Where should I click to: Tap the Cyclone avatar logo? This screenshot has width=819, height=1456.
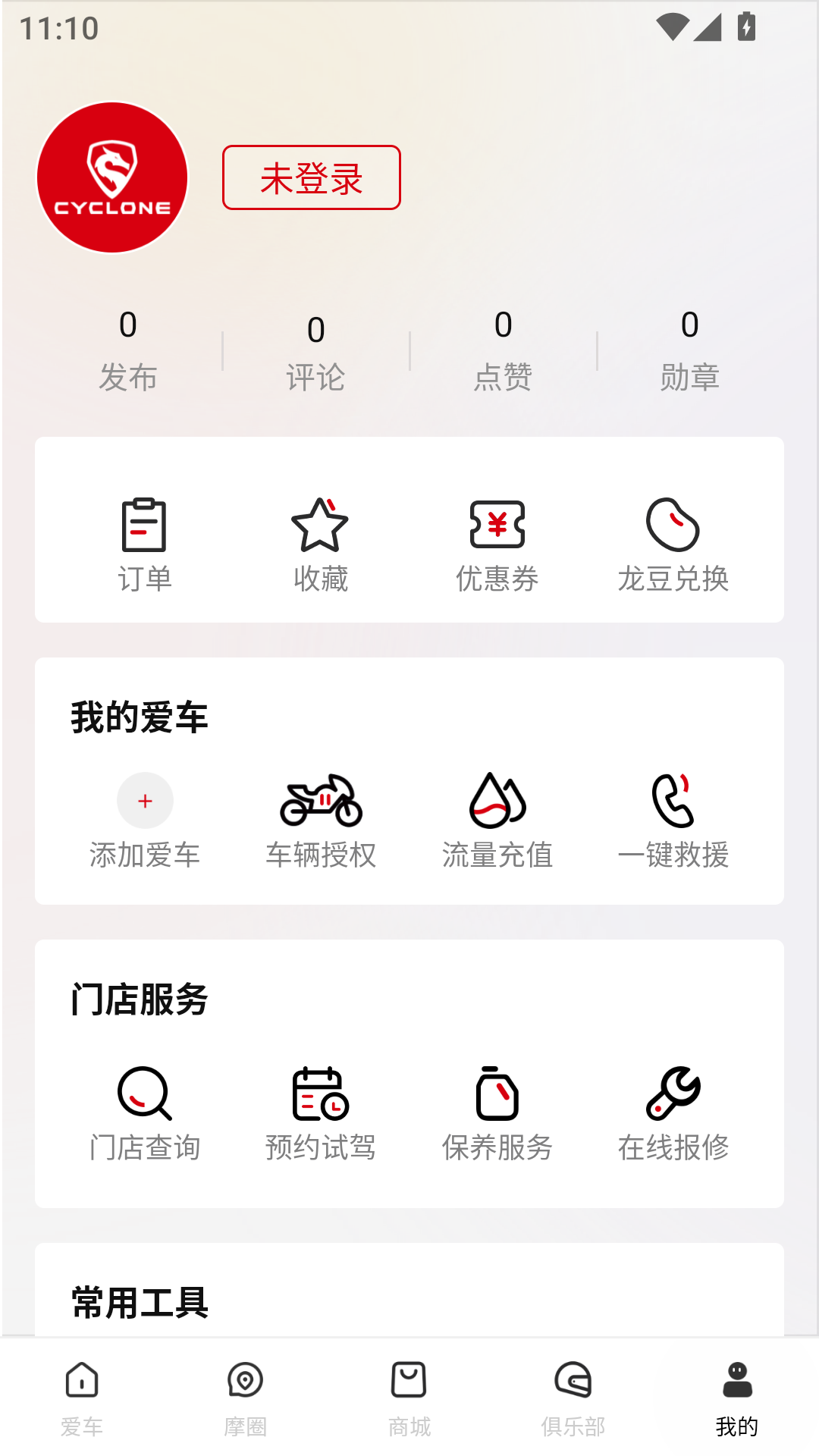coord(111,175)
